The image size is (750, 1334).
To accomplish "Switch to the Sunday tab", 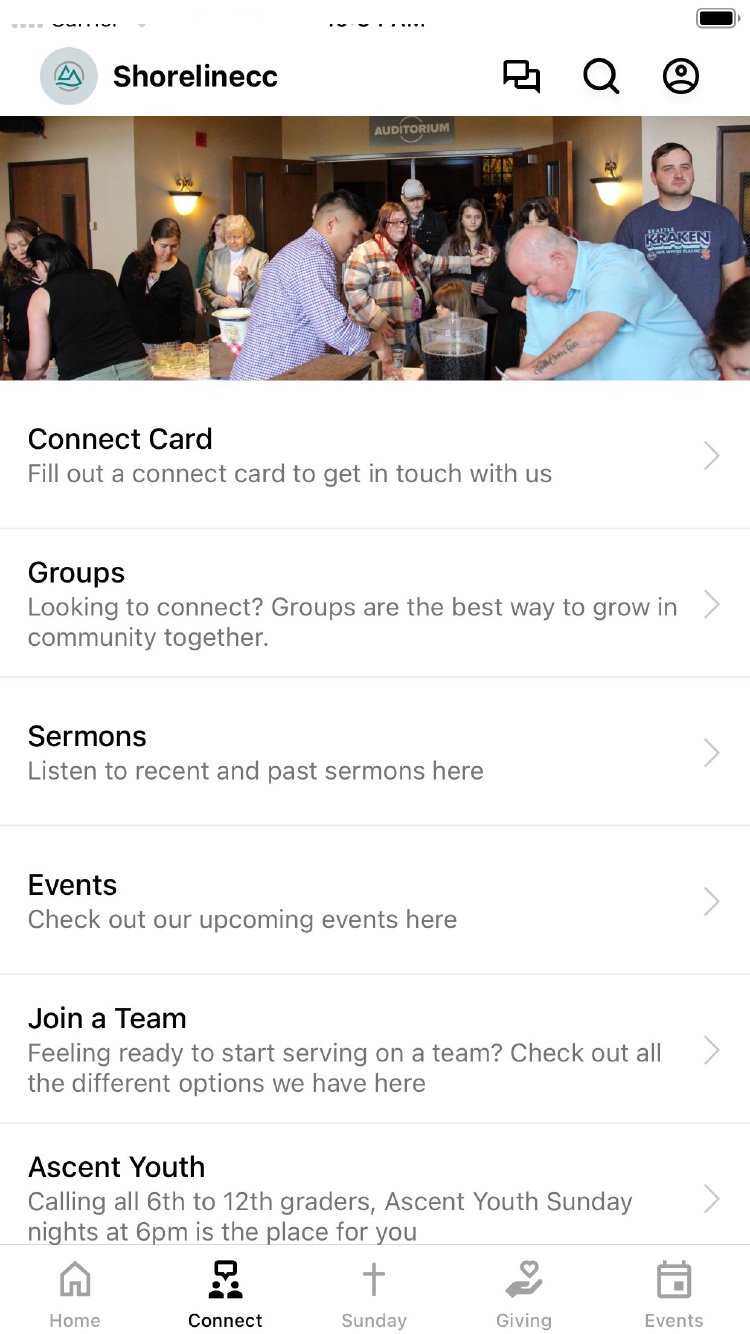I will (374, 1294).
